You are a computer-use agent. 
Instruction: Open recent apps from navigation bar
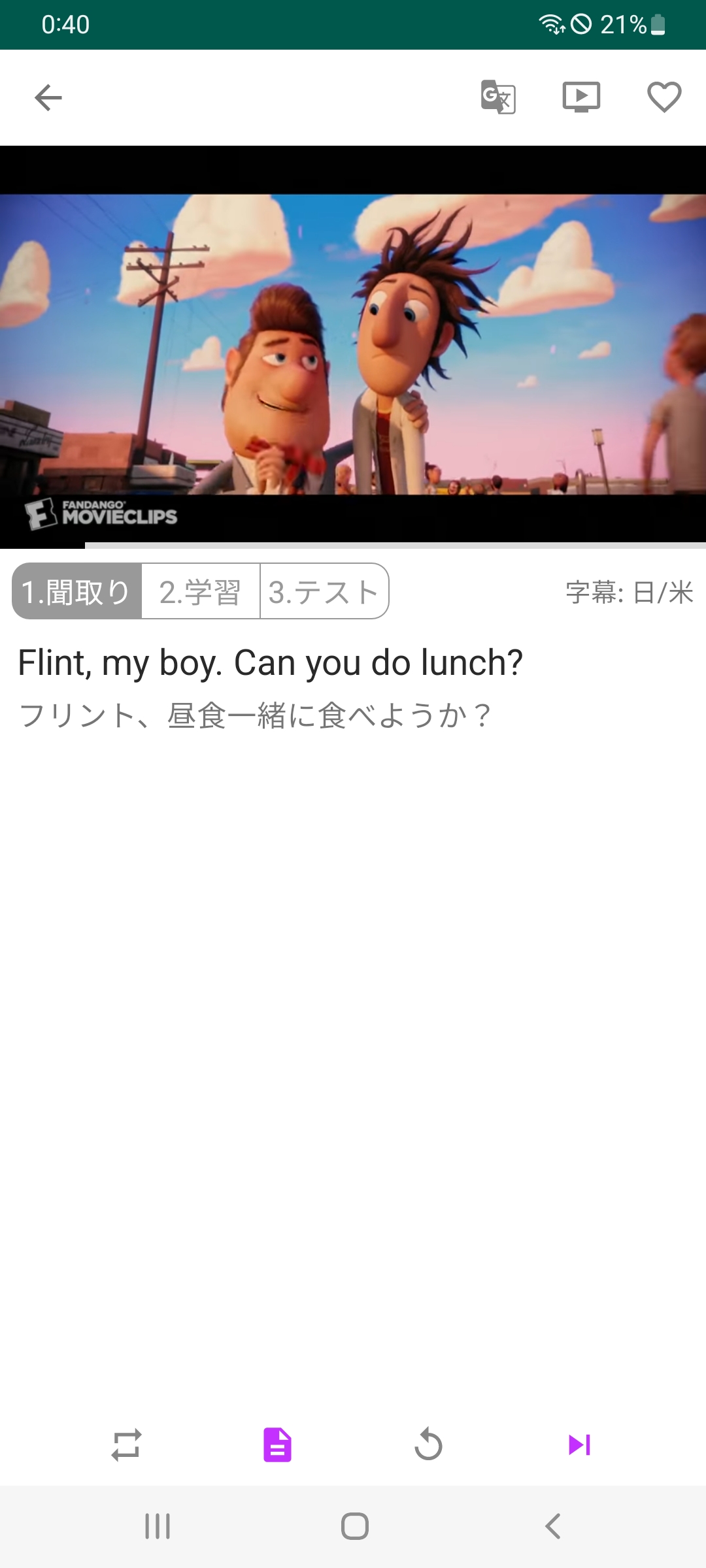pyautogui.click(x=158, y=1527)
